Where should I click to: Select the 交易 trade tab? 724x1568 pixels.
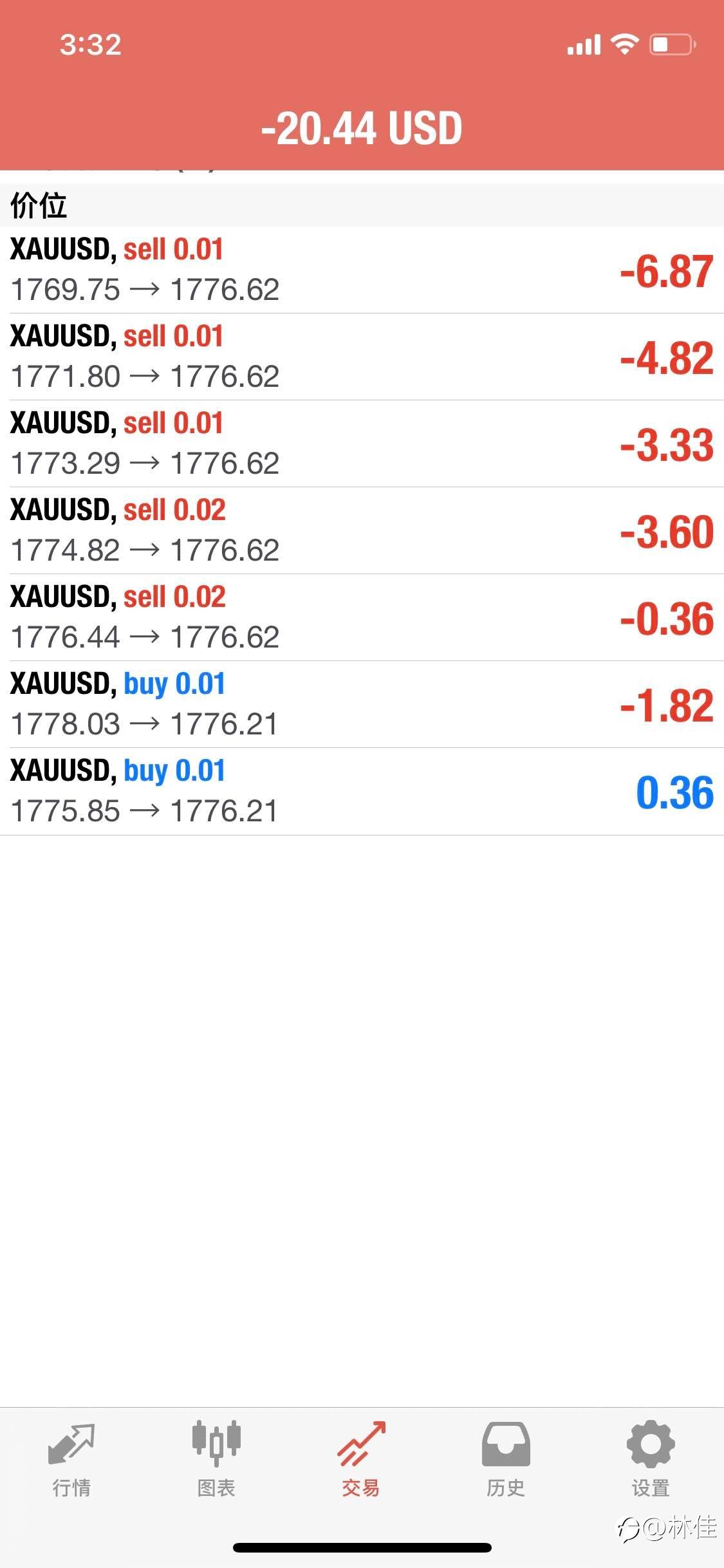click(361, 1460)
